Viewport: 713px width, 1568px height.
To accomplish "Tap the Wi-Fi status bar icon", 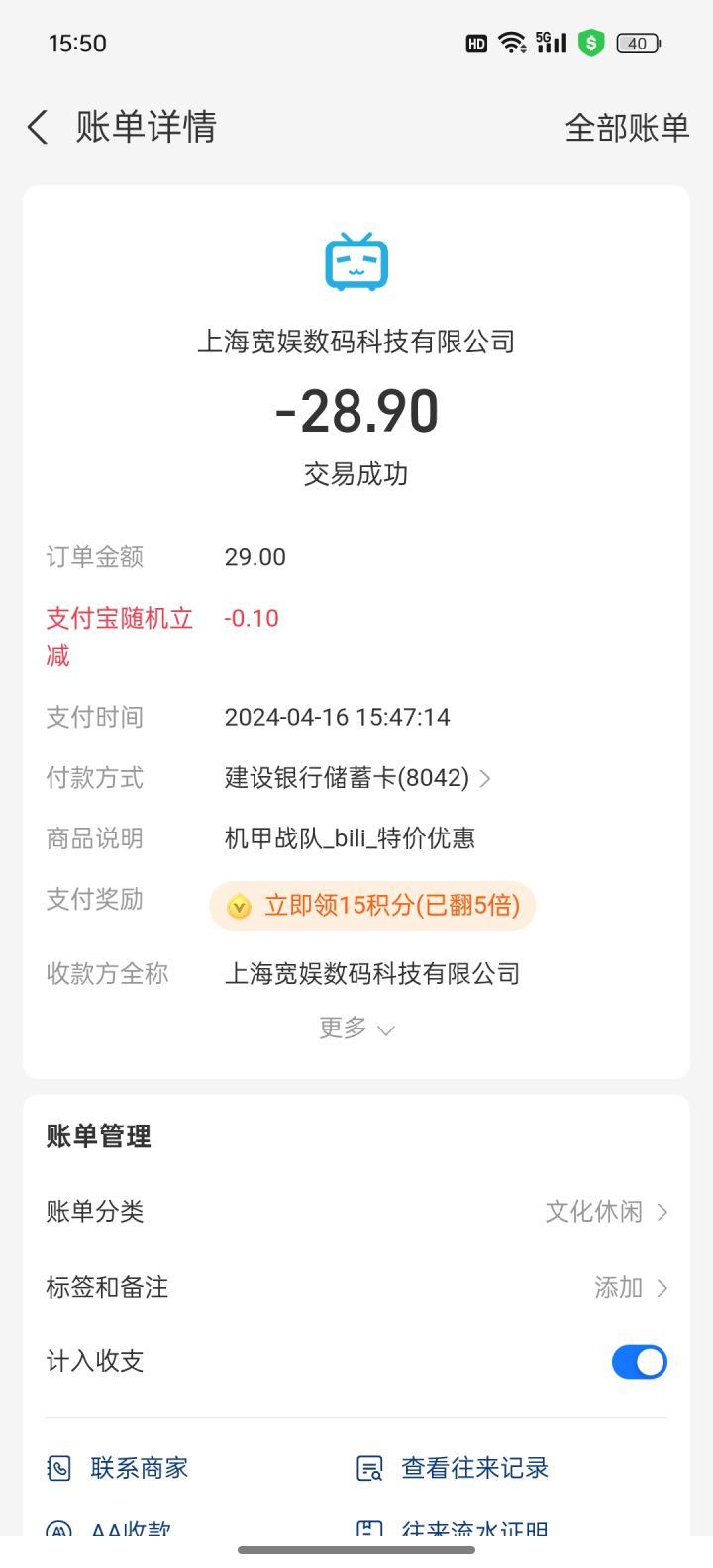I will (x=511, y=43).
